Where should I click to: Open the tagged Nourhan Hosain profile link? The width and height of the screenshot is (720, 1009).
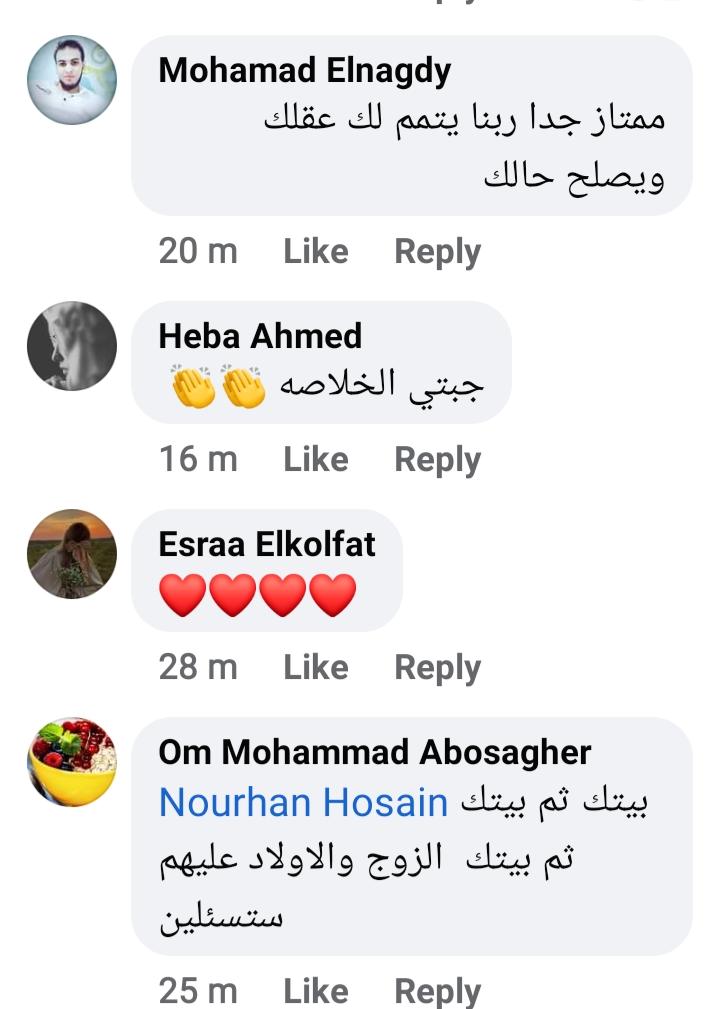click(303, 802)
